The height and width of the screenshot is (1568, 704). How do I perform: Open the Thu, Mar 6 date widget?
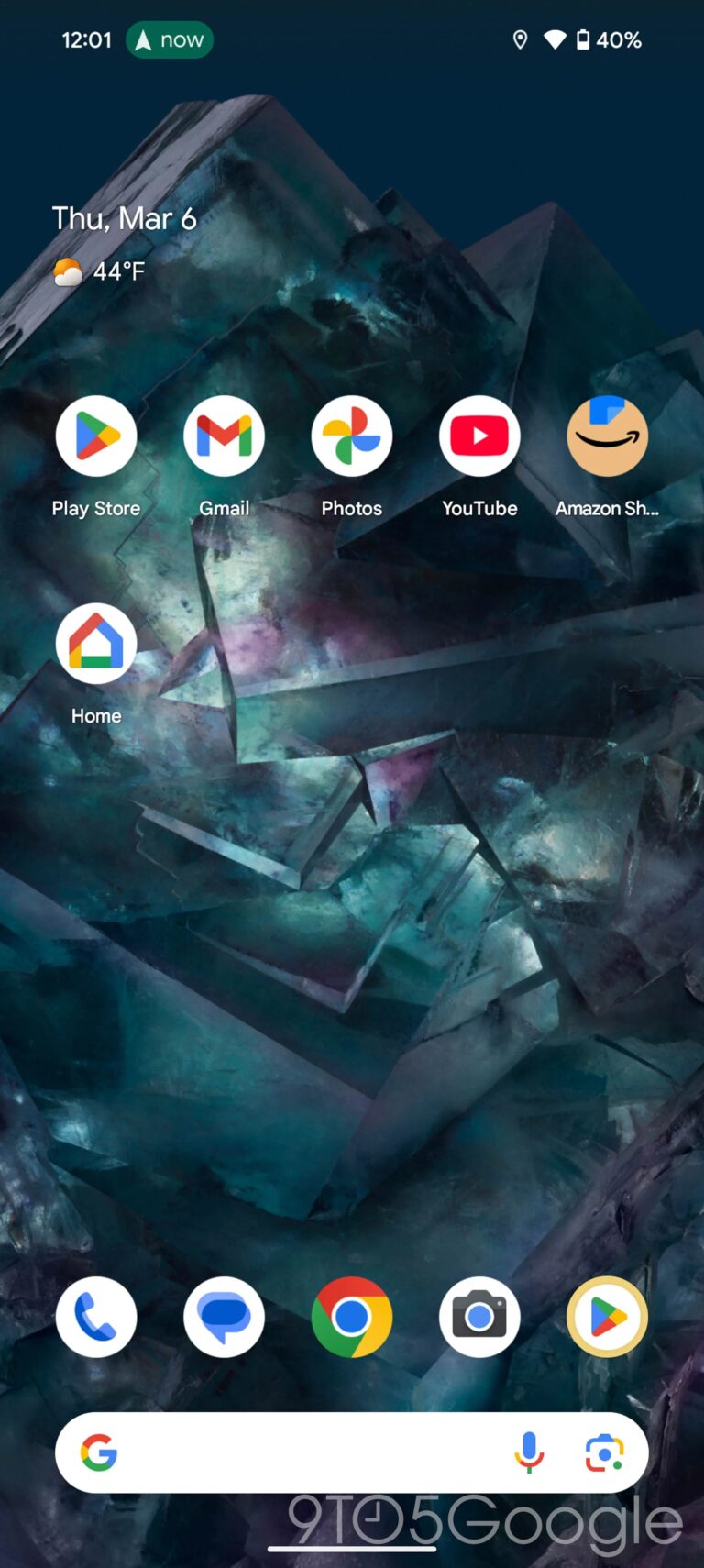pos(124,218)
